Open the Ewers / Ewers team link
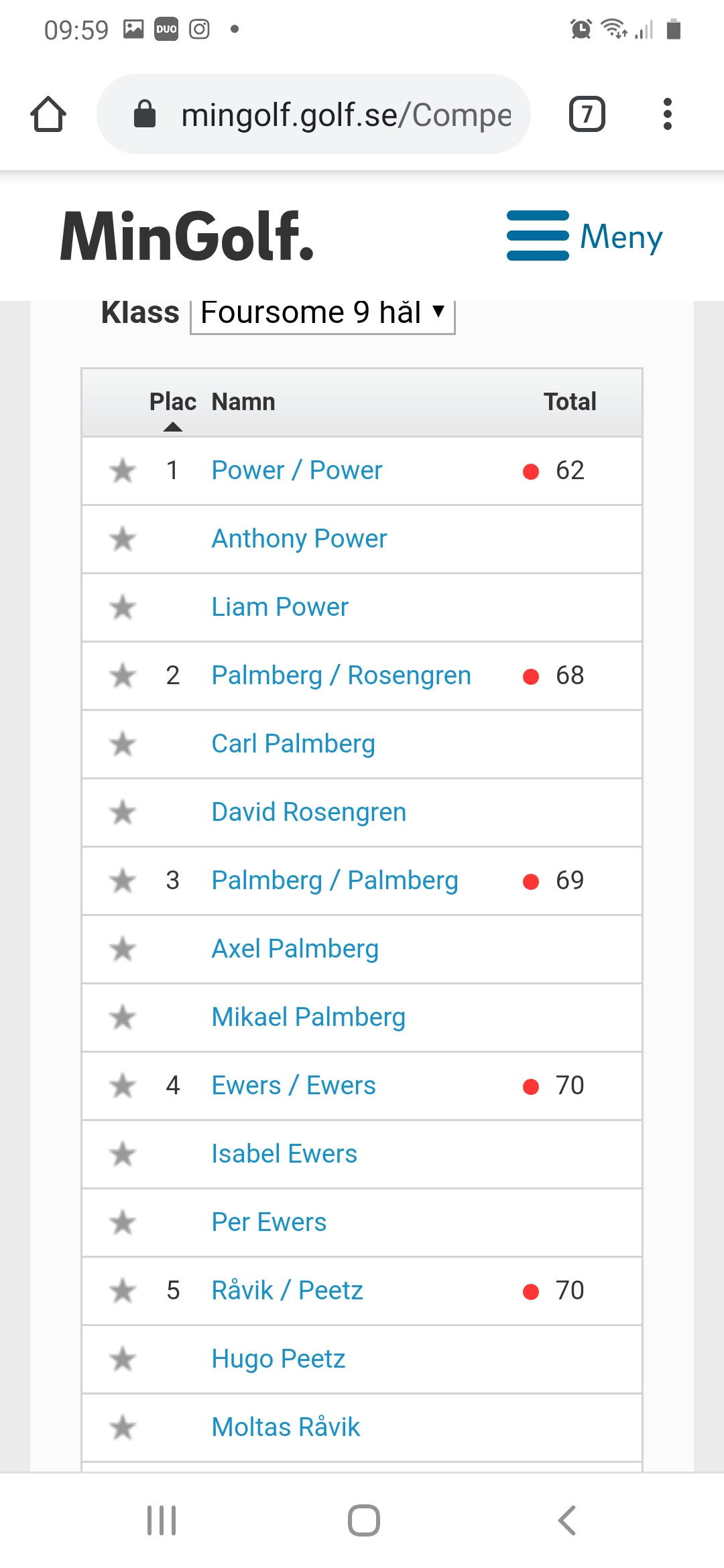The width and height of the screenshot is (724, 1568). (x=294, y=1086)
